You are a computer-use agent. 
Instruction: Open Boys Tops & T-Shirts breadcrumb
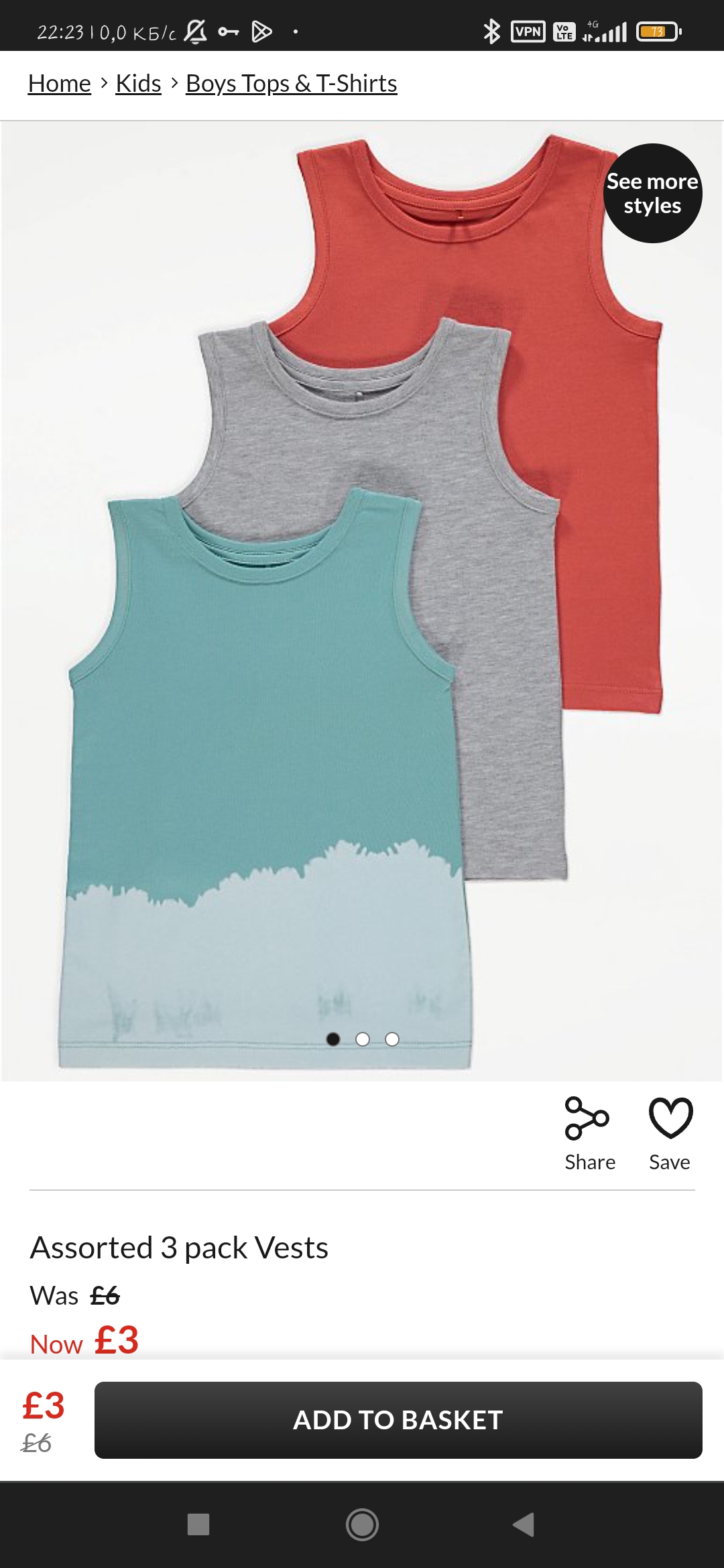pyautogui.click(x=292, y=84)
